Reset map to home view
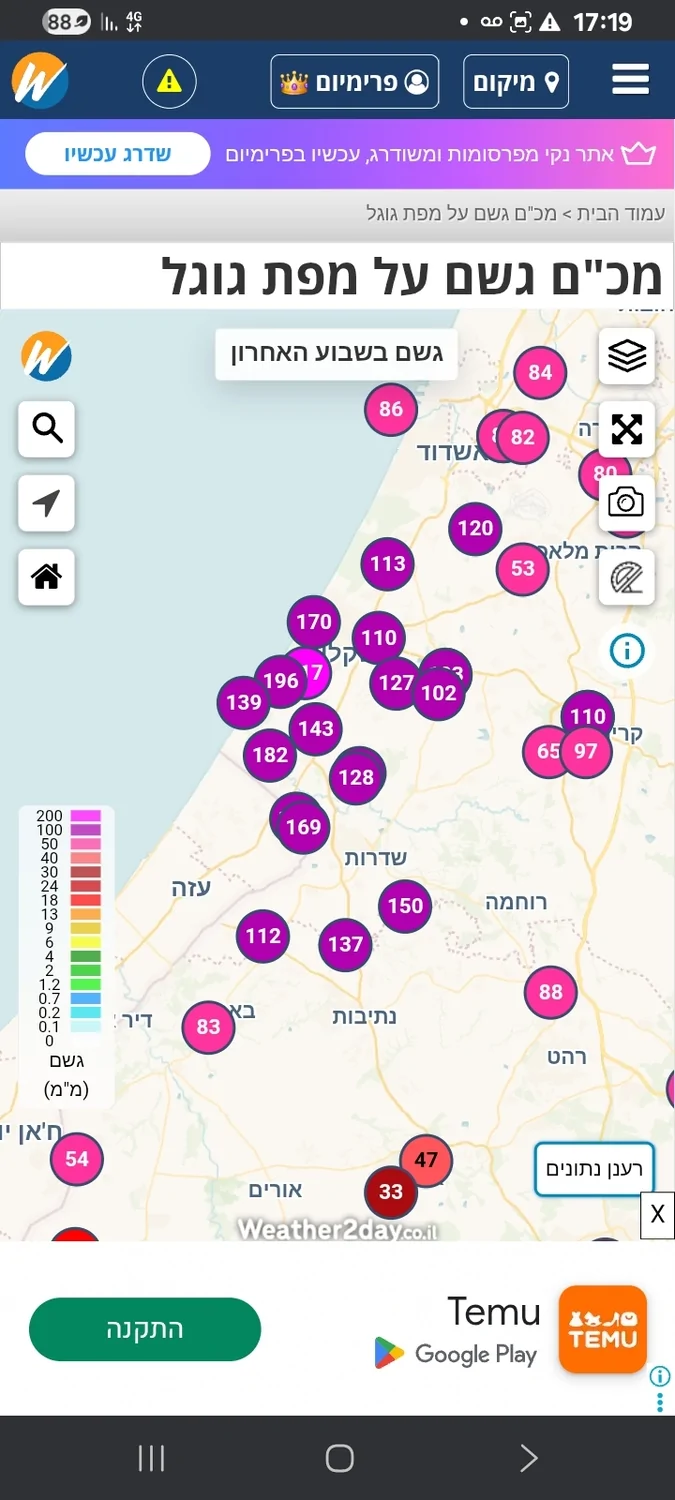This screenshot has width=675, height=1500. pyautogui.click(x=47, y=577)
